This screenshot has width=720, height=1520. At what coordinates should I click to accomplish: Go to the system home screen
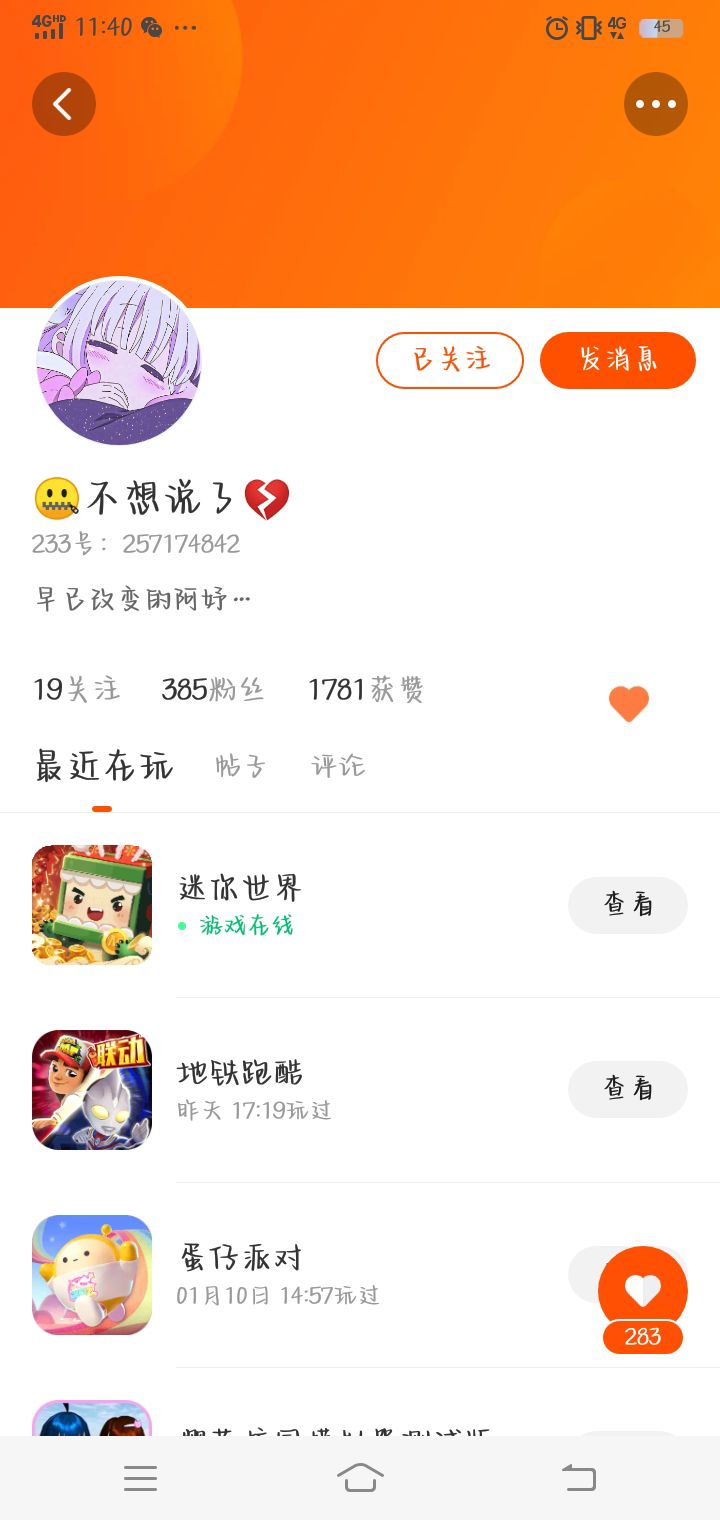click(x=360, y=1478)
